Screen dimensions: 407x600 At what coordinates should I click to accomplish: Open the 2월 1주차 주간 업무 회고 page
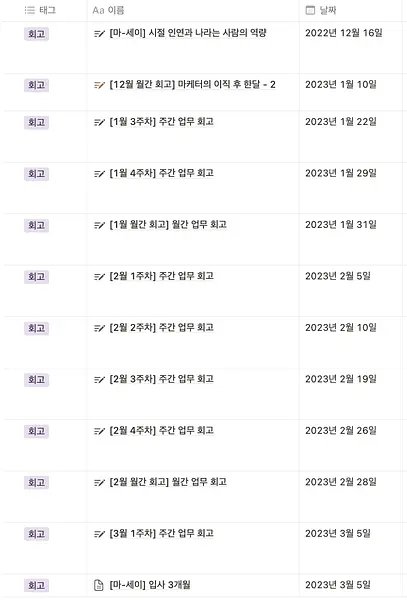point(161,276)
